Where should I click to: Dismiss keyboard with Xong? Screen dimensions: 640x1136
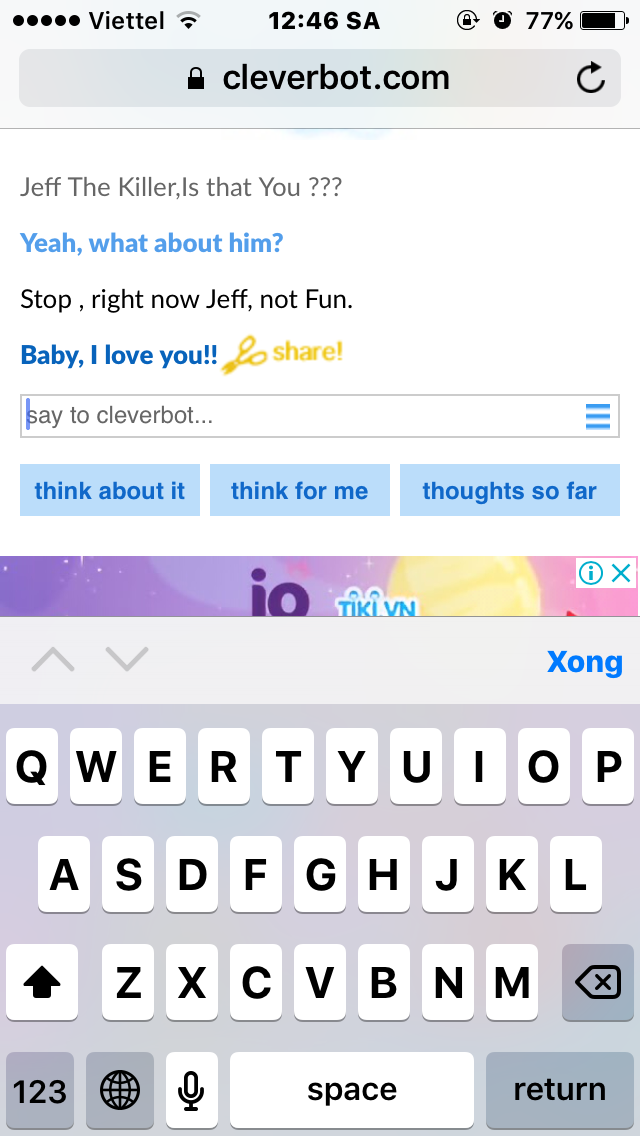(584, 662)
